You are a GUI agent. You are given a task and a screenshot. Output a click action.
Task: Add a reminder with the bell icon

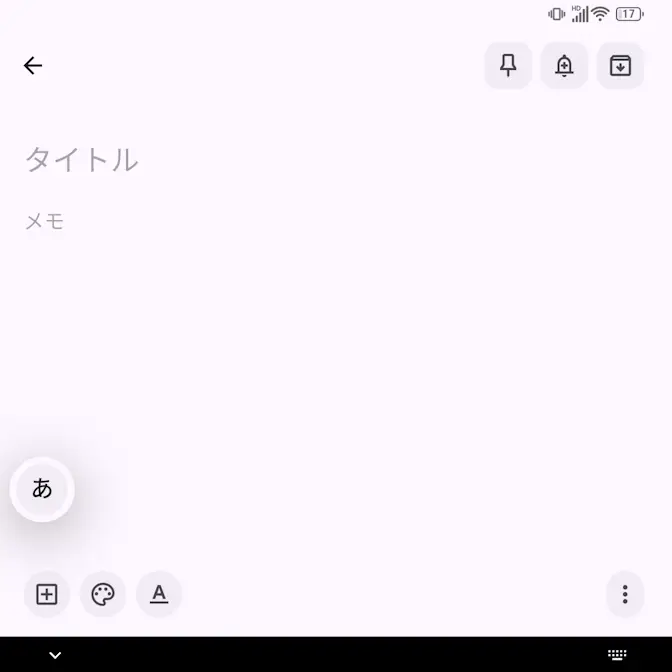[x=564, y=66]
